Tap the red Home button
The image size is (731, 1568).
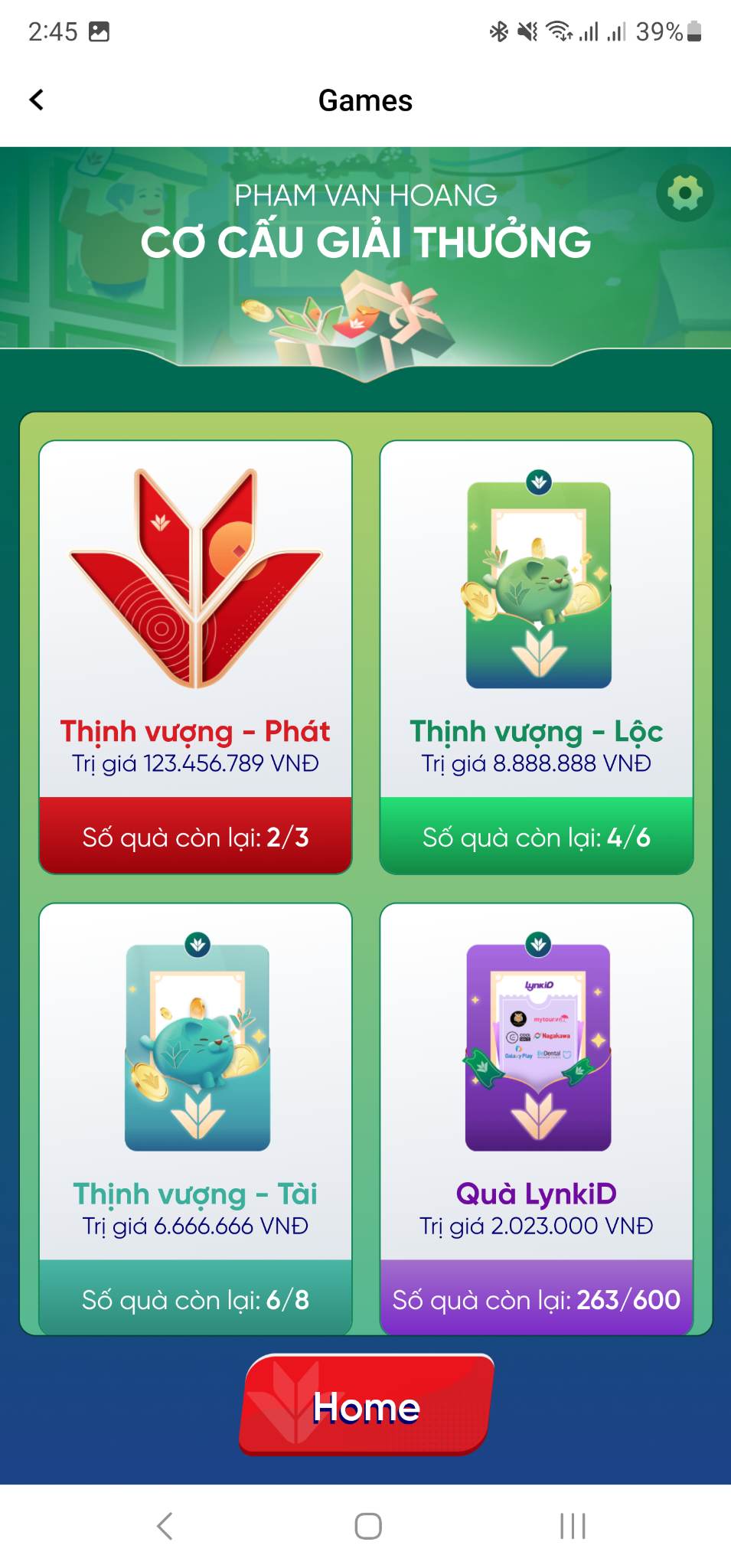[366, 1406]
